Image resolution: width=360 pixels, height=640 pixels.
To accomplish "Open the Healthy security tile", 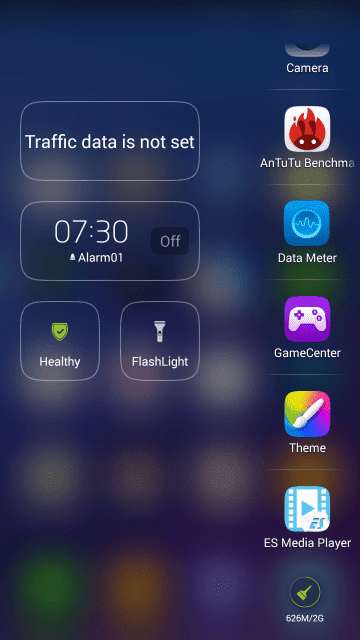I will (x=60, y=341).
